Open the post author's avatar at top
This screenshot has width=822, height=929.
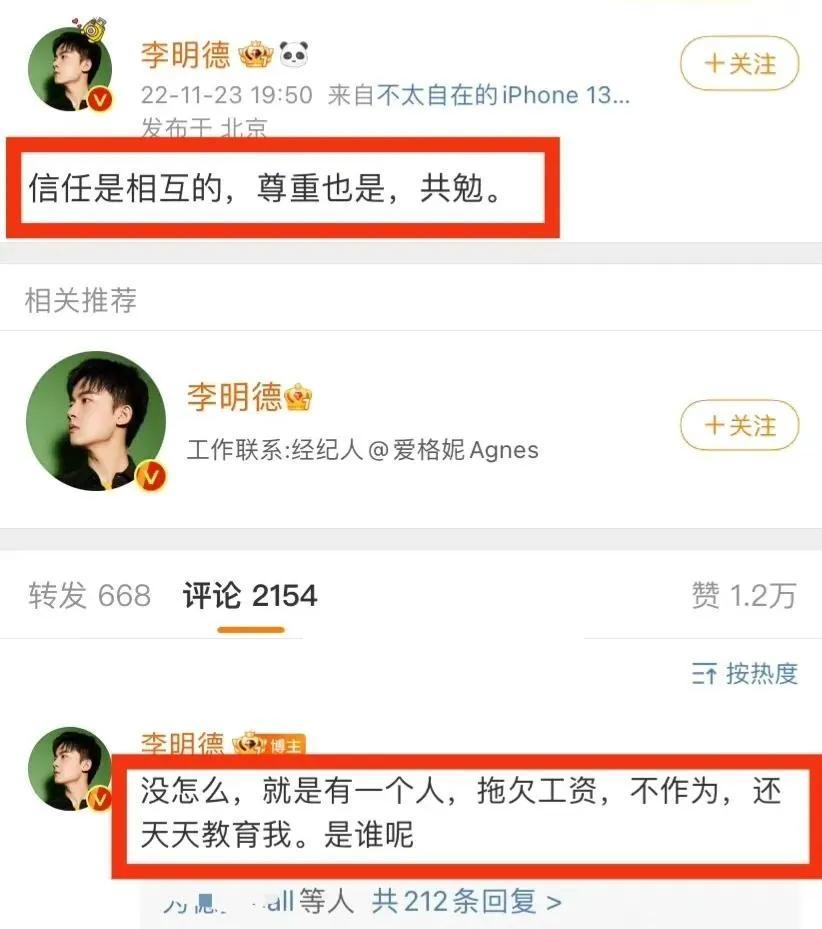pyautogui.click(x=70, y=67)
